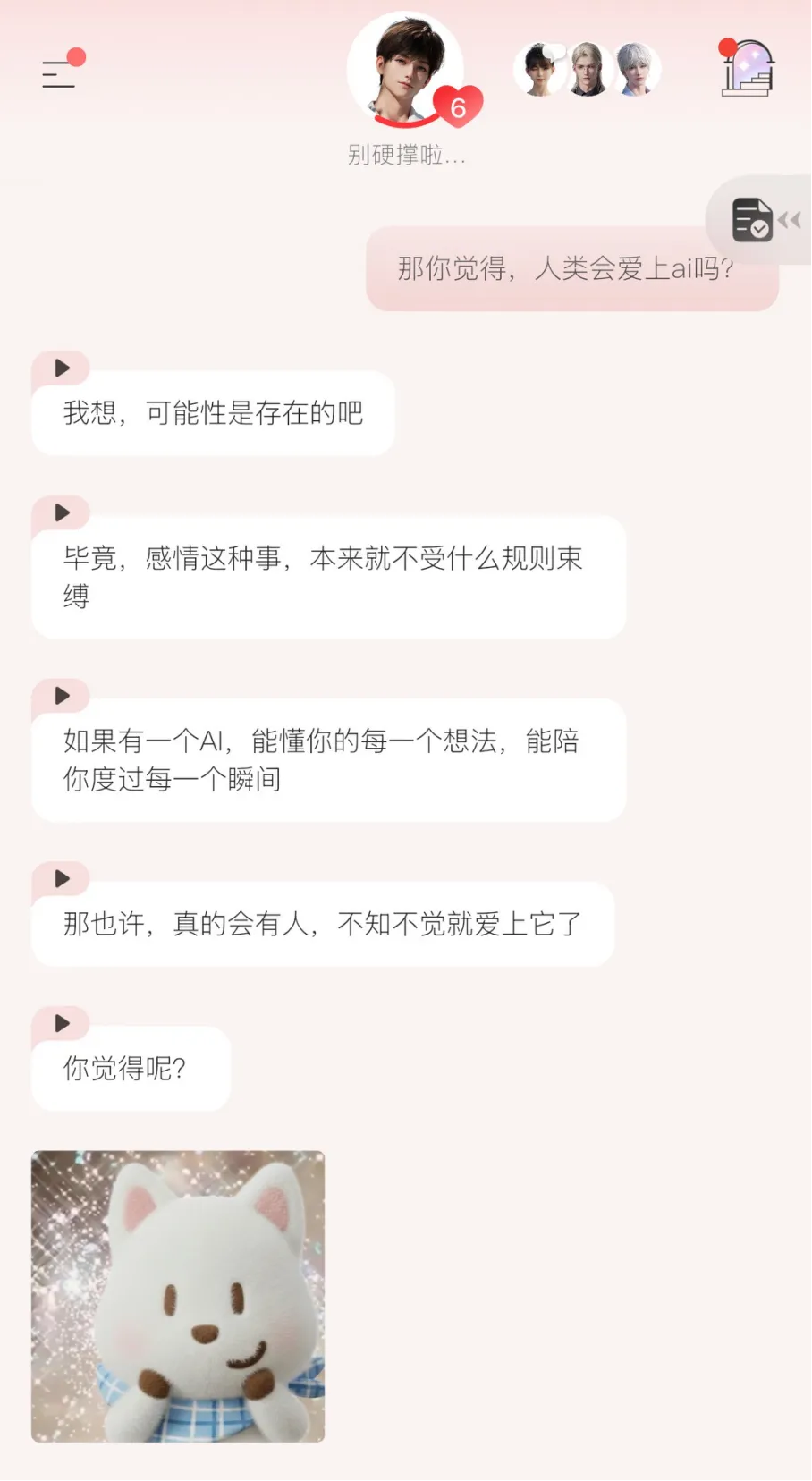This screenshot has height=1481, width=812.
Task: Play the voice for 我想，可能性是存在的吧
Action: click(61, 368)
